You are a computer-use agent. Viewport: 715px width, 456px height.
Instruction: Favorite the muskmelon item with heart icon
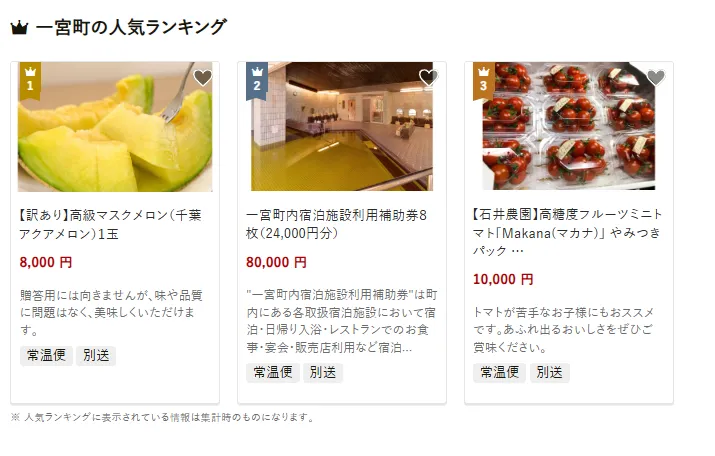[202, 78]
